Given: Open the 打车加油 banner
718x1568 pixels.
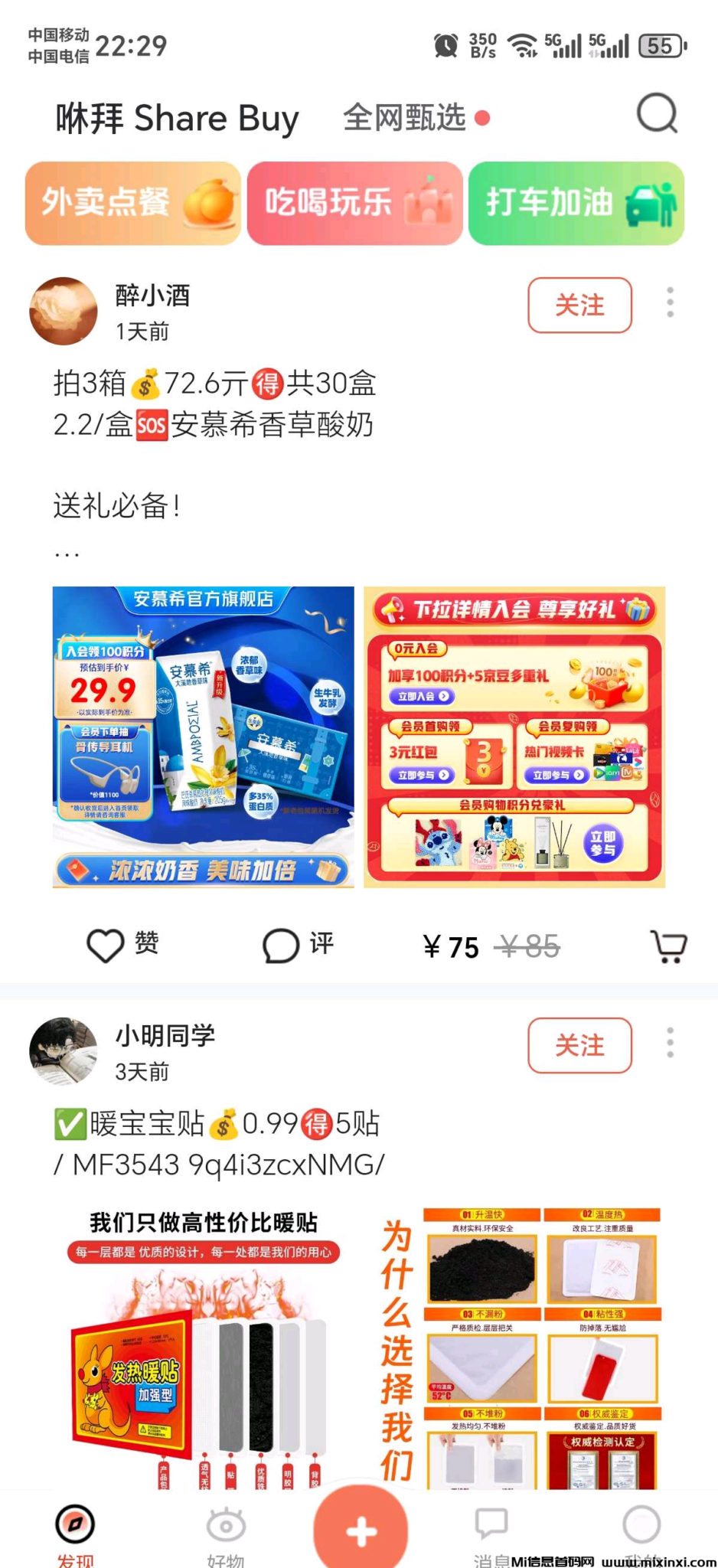Looking at the screenshot, I should [x=576, y=203].
